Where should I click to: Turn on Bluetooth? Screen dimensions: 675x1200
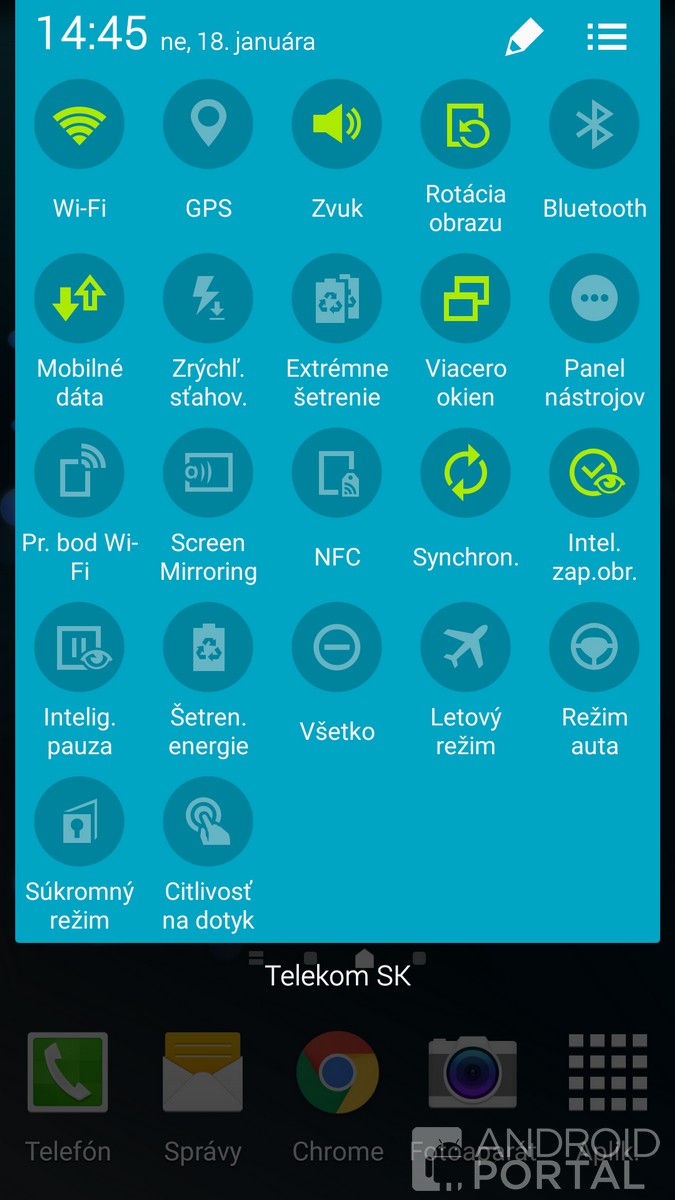pos(594,125)
